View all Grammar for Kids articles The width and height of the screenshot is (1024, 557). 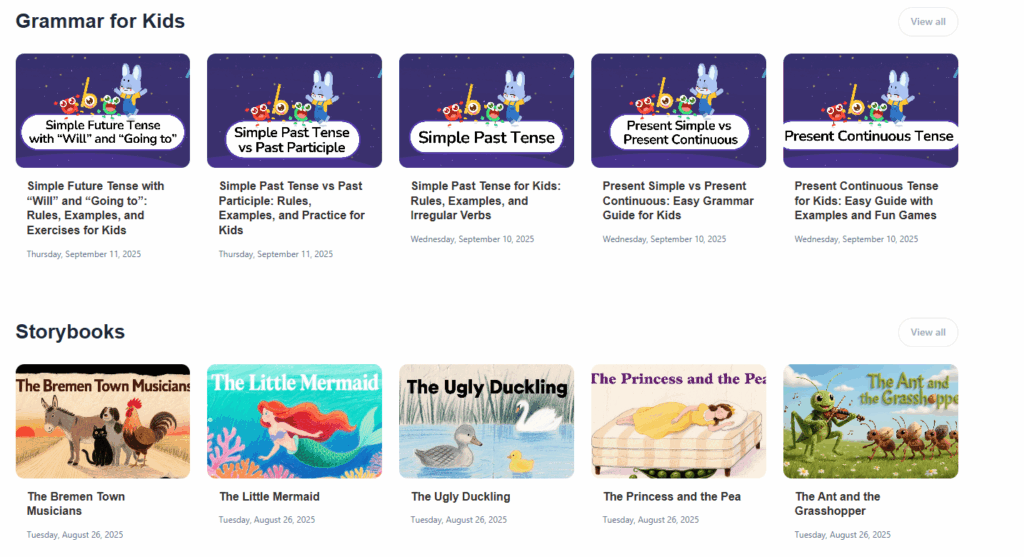click(927, 22)
